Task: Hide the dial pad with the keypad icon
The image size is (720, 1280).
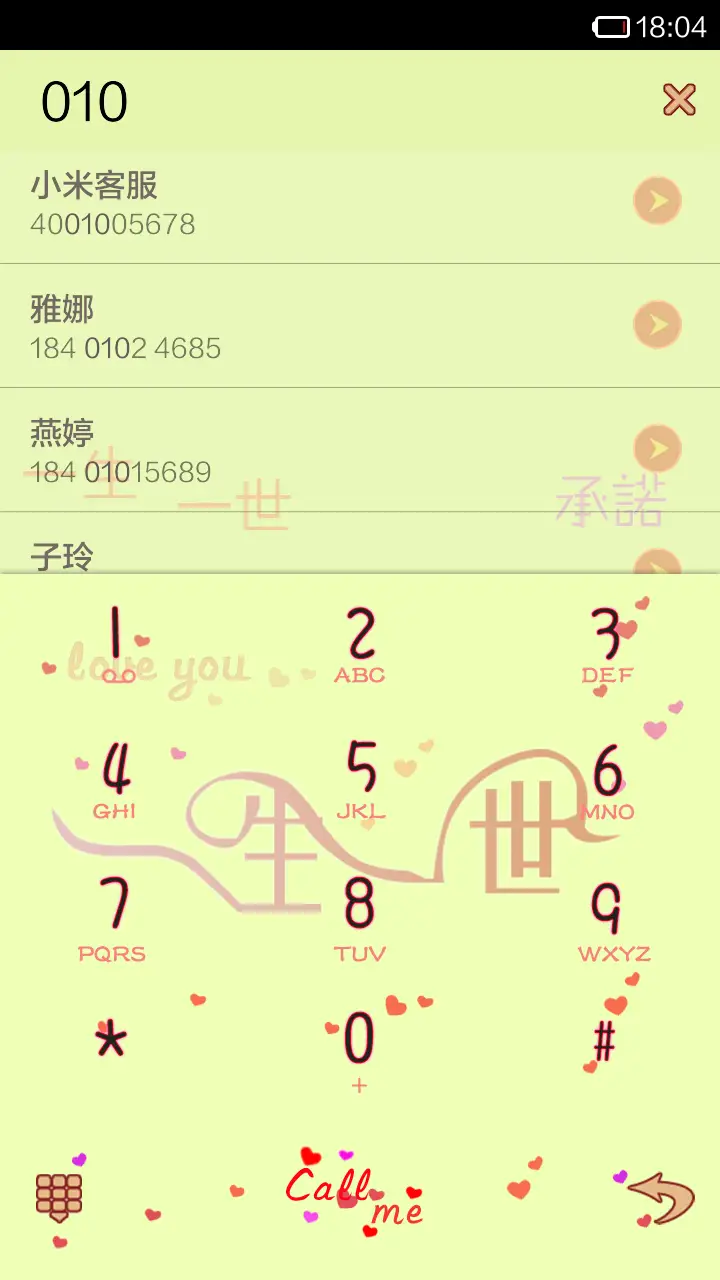Action: [57, 1191]
